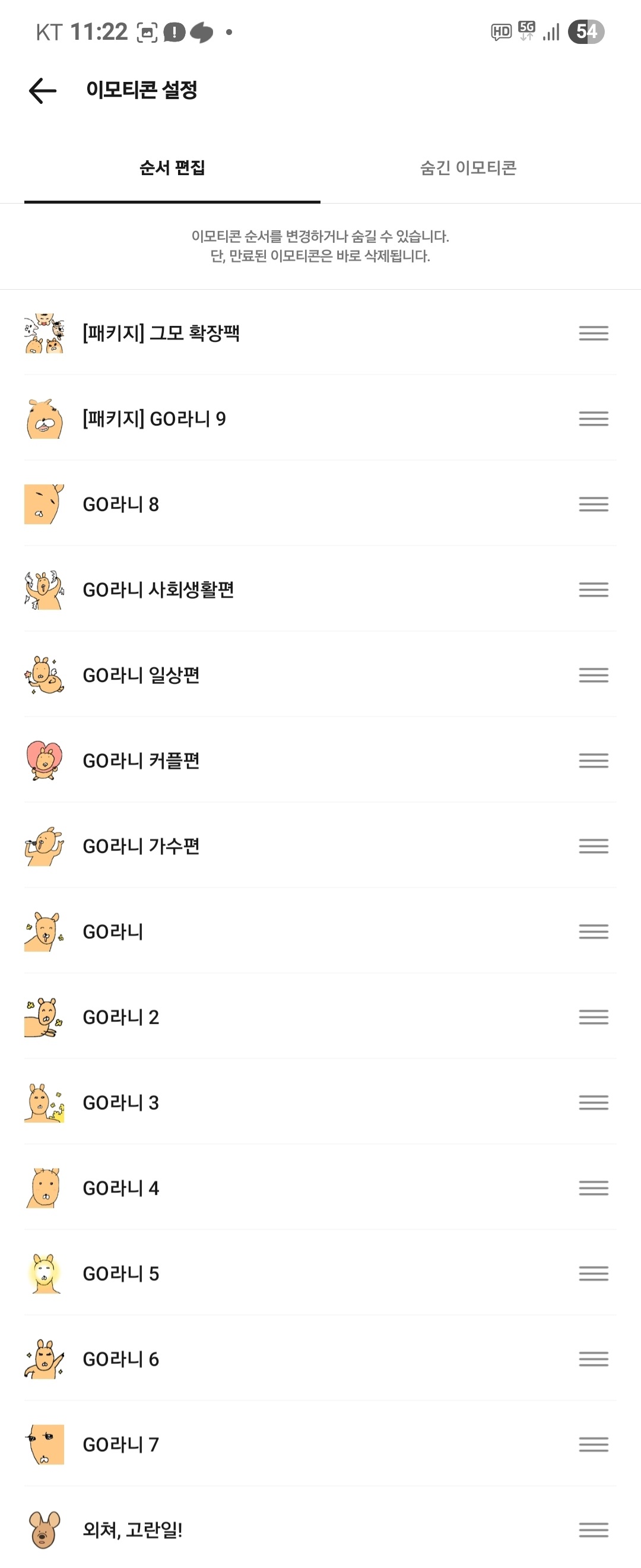
Task: Go back from 이모티콘 설정
Action: coord(43,91)
